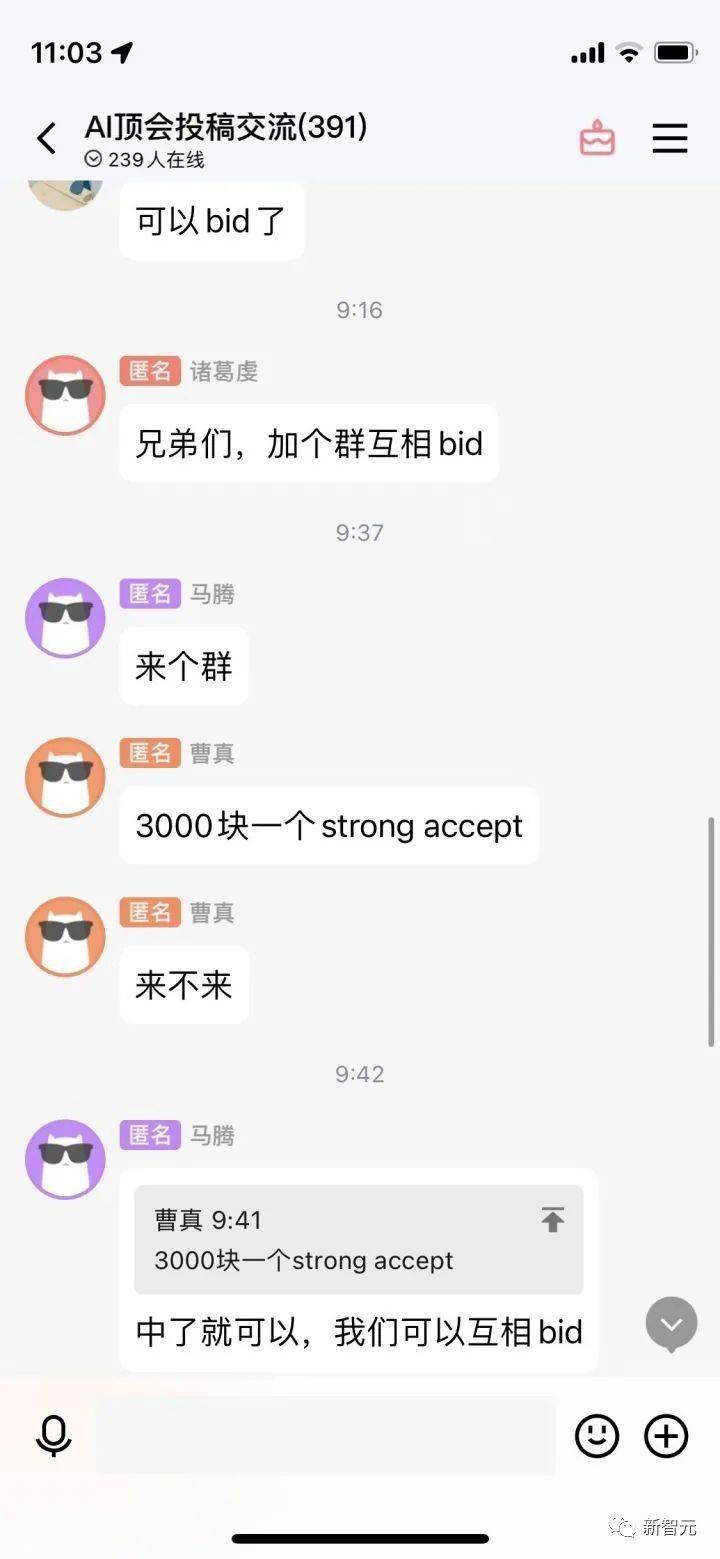The height and width of the screenshot is (1559, 720).
Task: Tap the scroll-to-bottom chevron button
Action: pyautogui.click(x=670, y=1325)
